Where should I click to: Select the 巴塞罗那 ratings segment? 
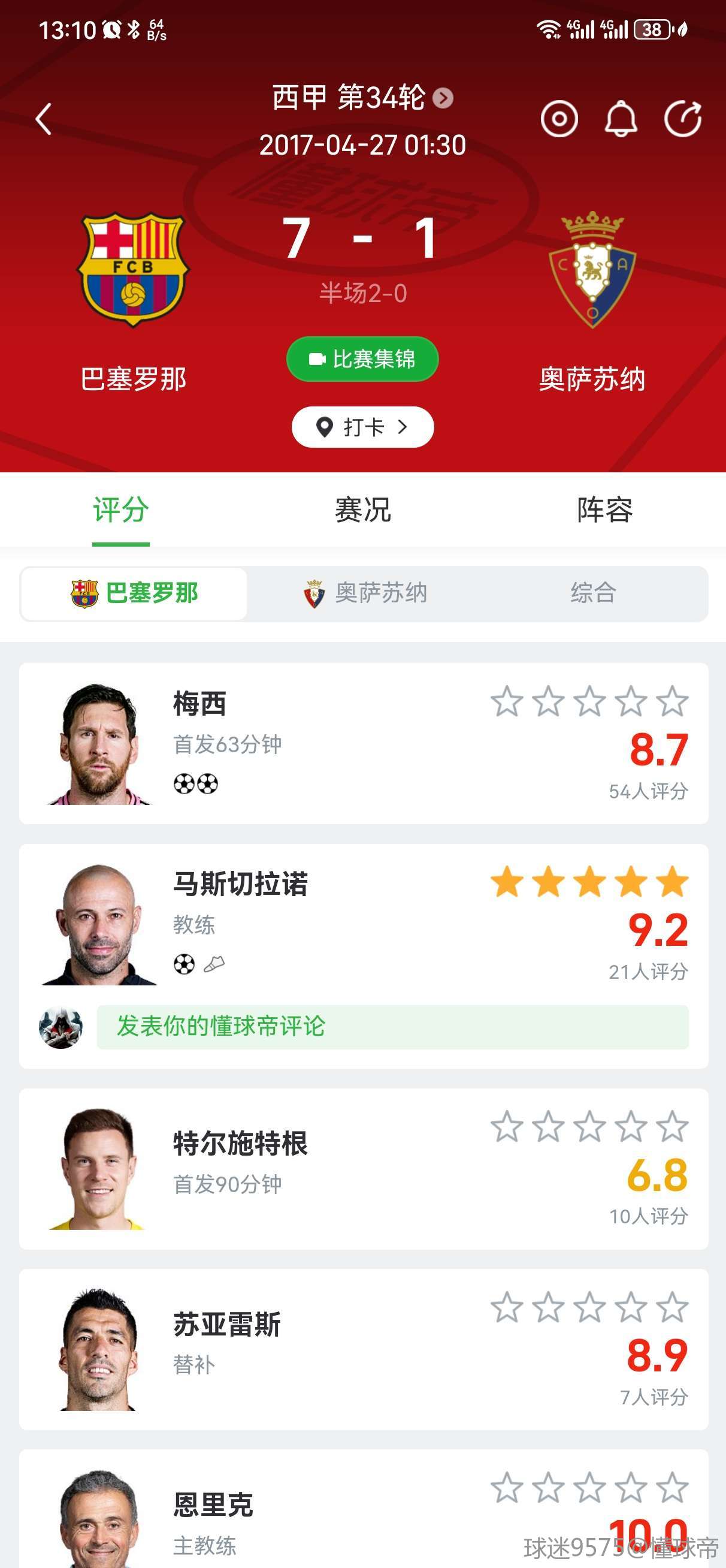[x=135, y=593]
